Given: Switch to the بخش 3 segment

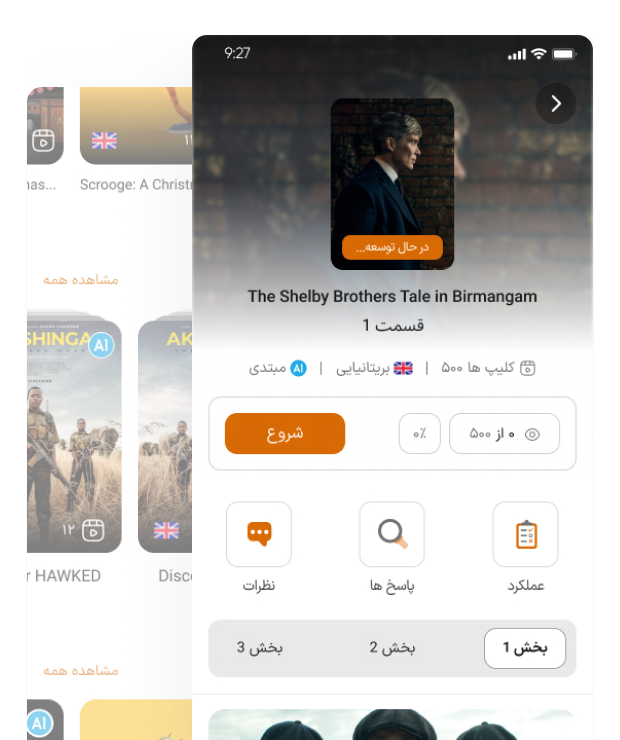Looking at the screenshot, I should click(260, 648).
